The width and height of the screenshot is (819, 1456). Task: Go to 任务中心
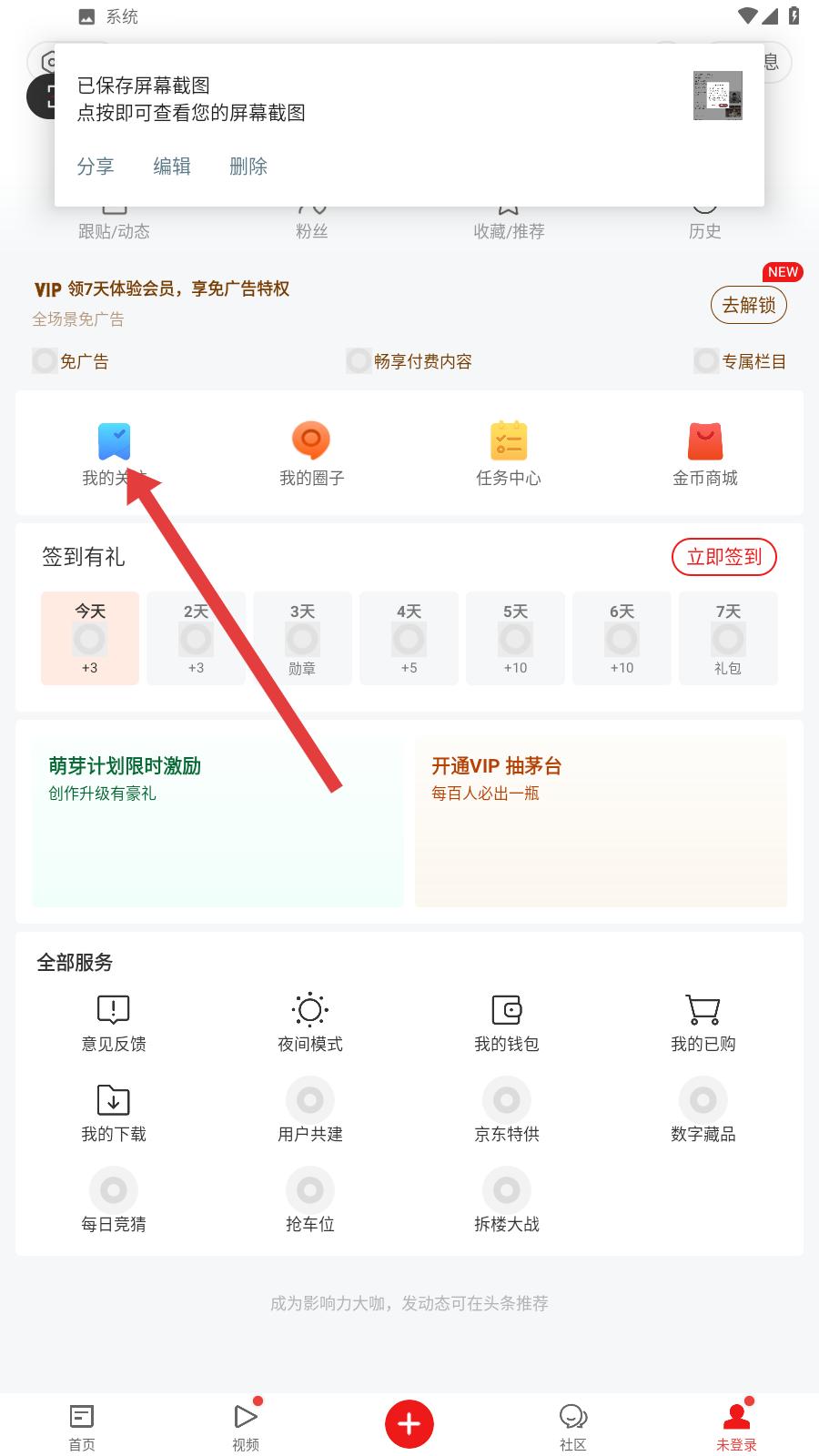tap(508, 453)
